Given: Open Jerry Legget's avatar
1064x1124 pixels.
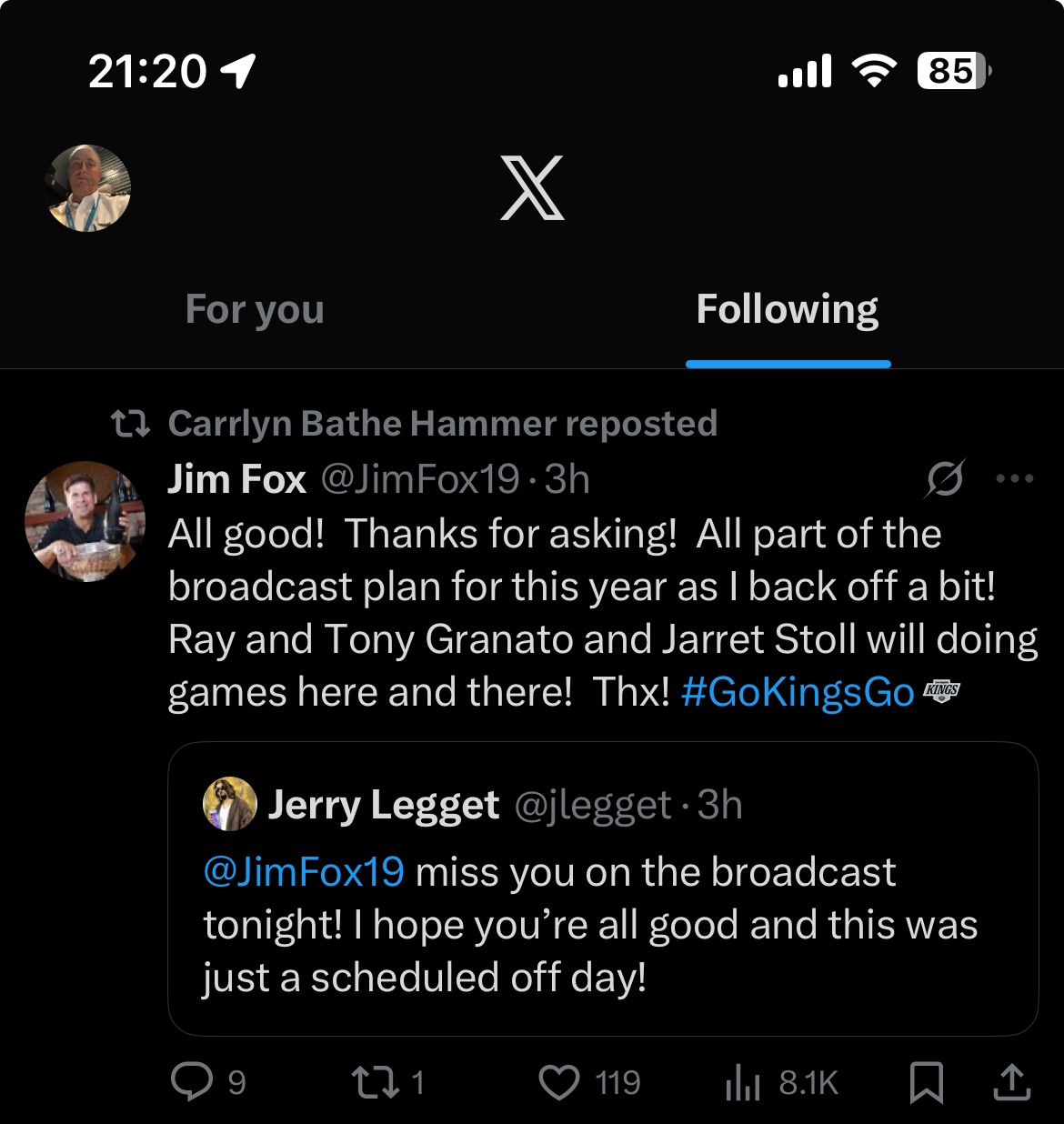Looking at the screenshot, I should pos(229,804).
